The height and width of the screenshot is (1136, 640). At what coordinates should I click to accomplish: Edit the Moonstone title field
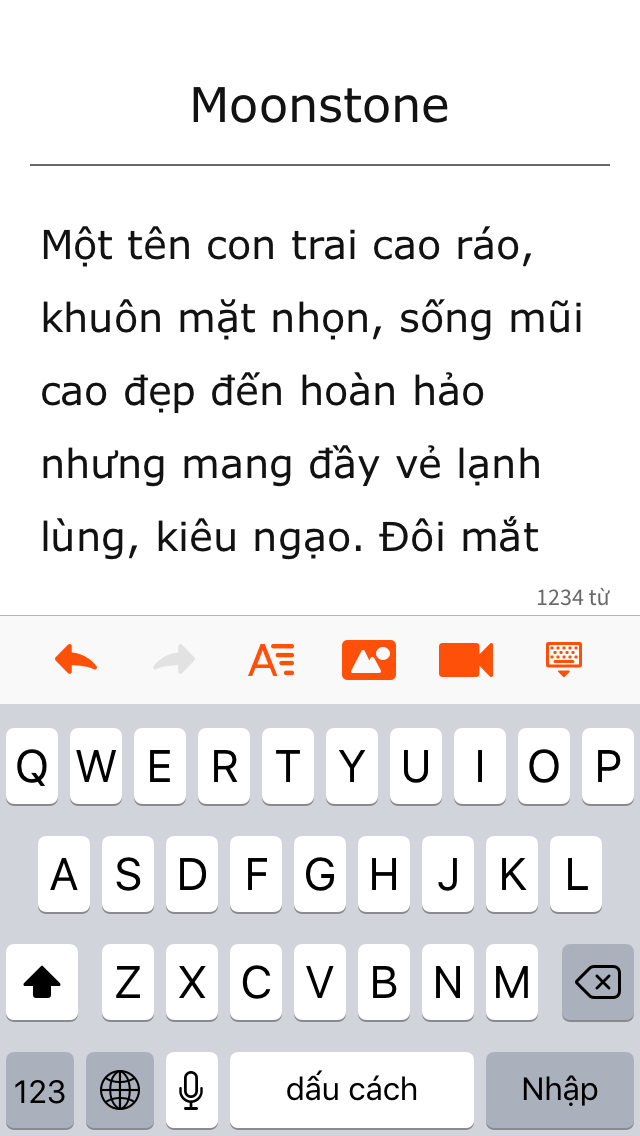point(320,106)
